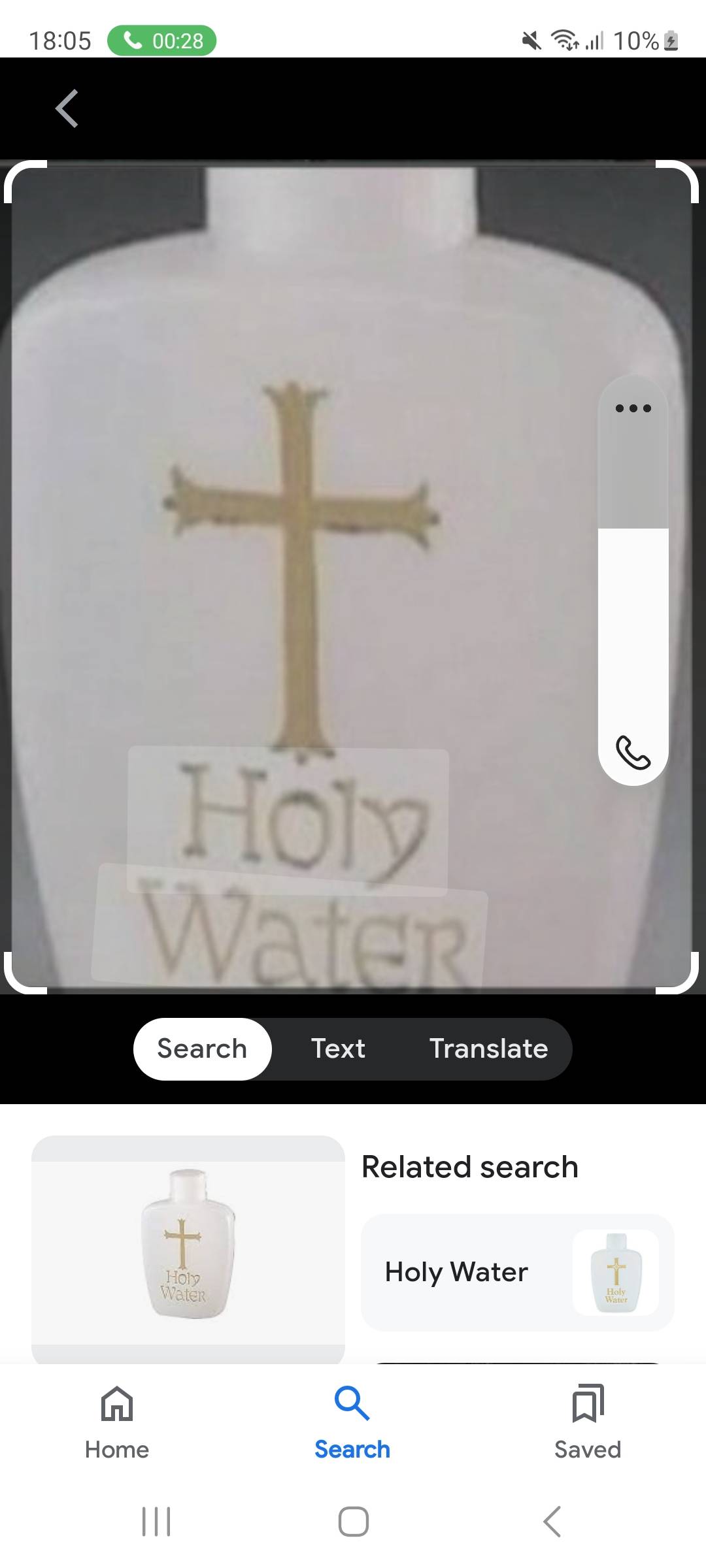
Task: Open the ongoing call pill in status bar
Action: (162, 41)
